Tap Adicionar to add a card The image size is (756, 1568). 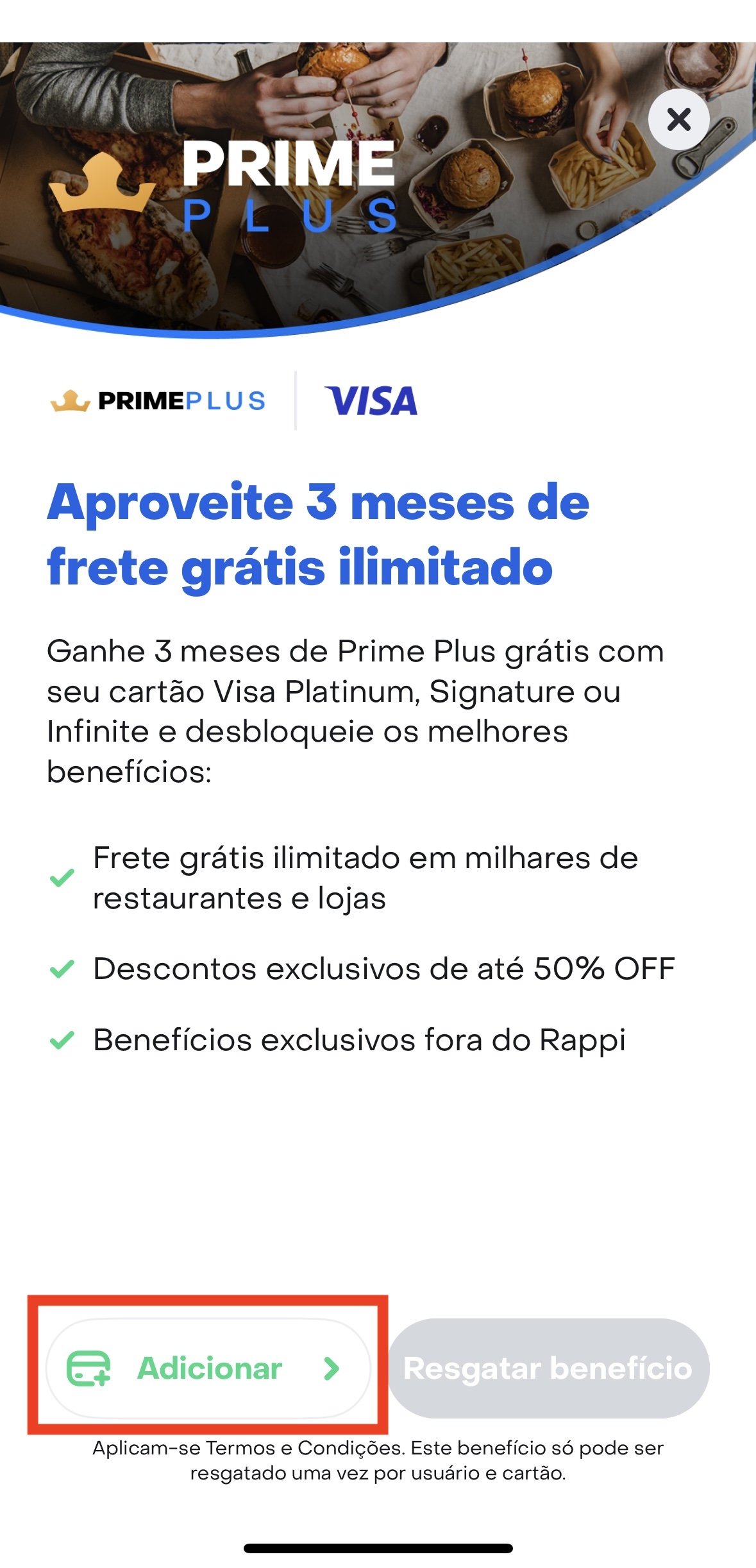point(208,1368)
